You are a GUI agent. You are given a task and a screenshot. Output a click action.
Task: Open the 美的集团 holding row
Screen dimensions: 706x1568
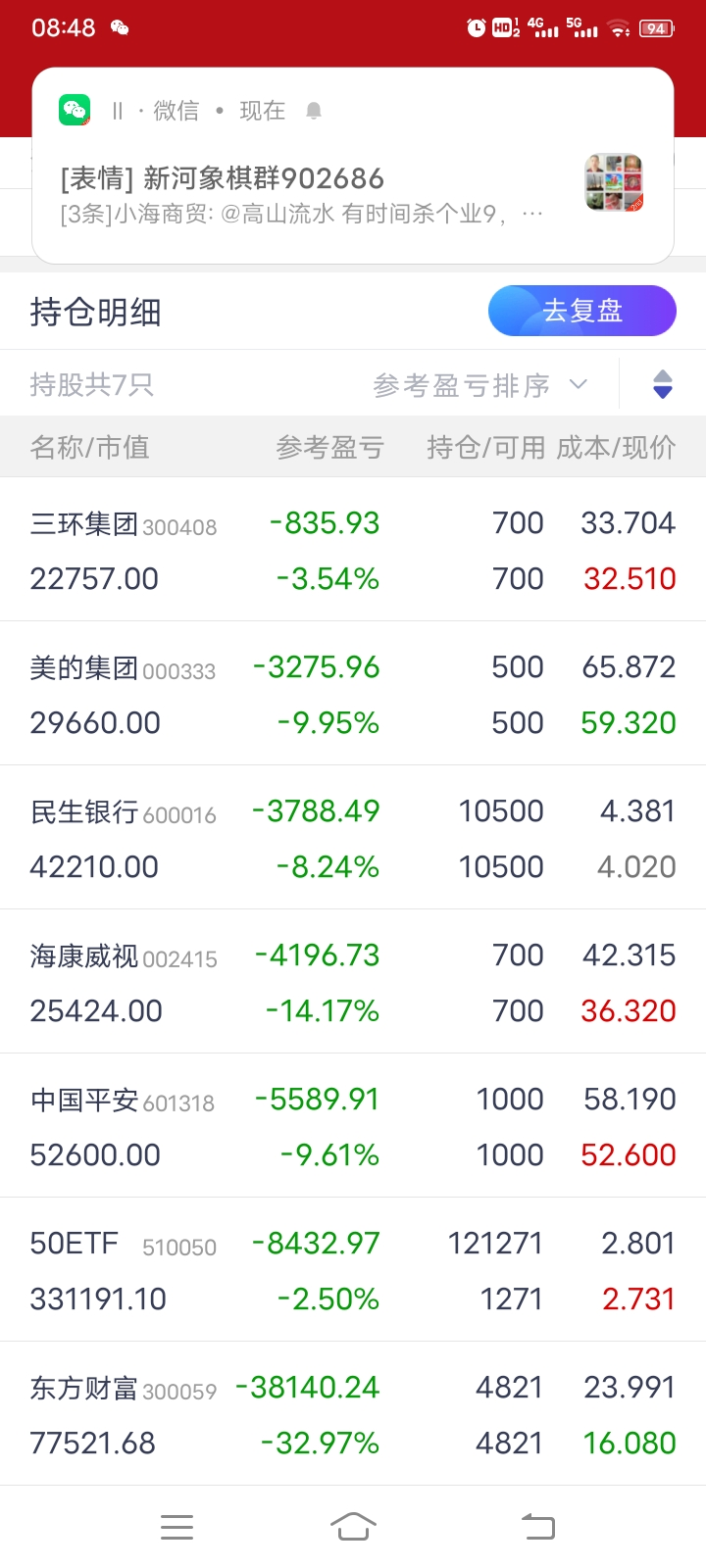tap(353, 694)
